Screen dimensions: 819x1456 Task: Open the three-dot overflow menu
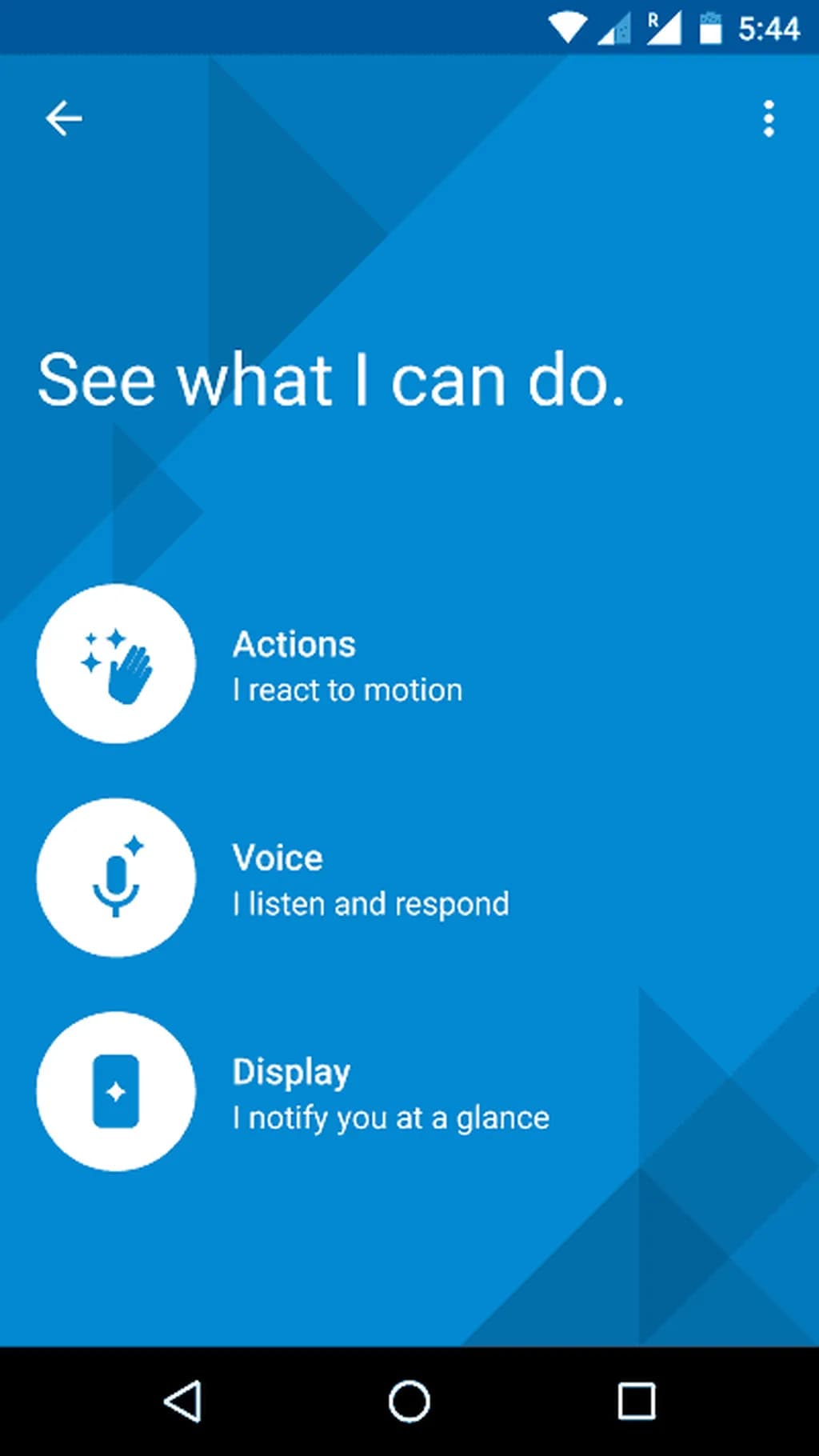pos(768,119)
